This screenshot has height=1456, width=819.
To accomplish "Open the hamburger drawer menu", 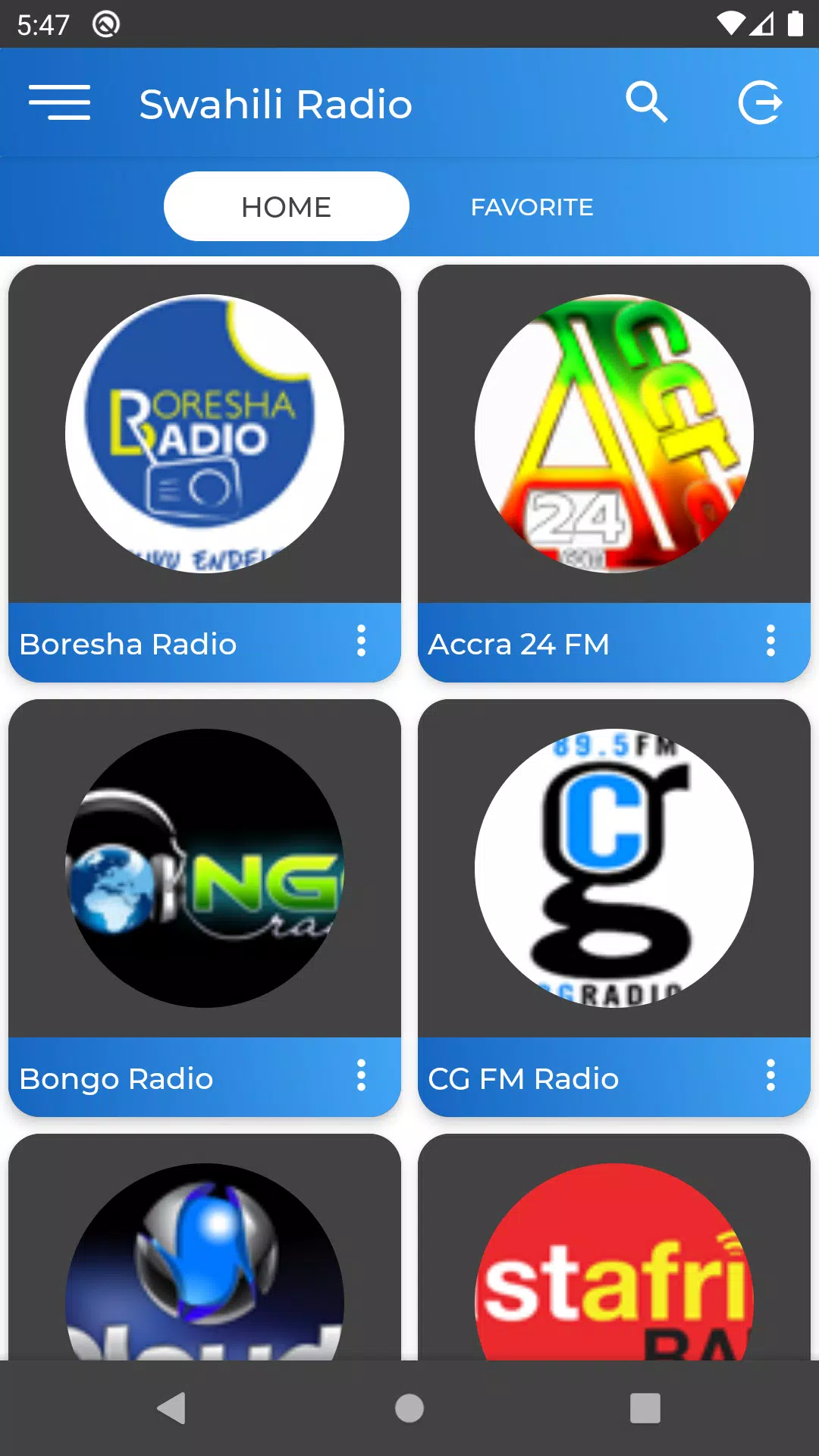I will [59, 102].
